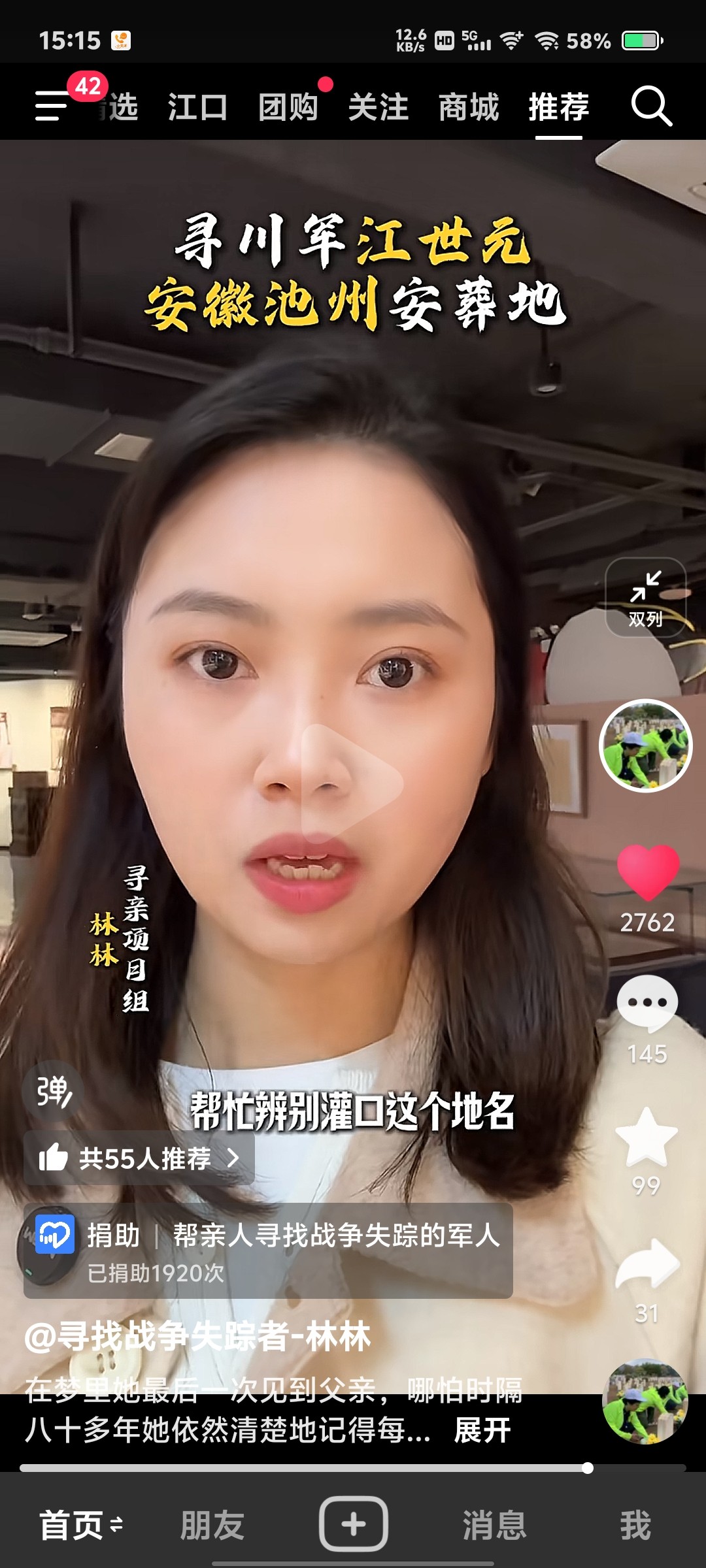Like the video with the heart icon

tap(648, 873)
